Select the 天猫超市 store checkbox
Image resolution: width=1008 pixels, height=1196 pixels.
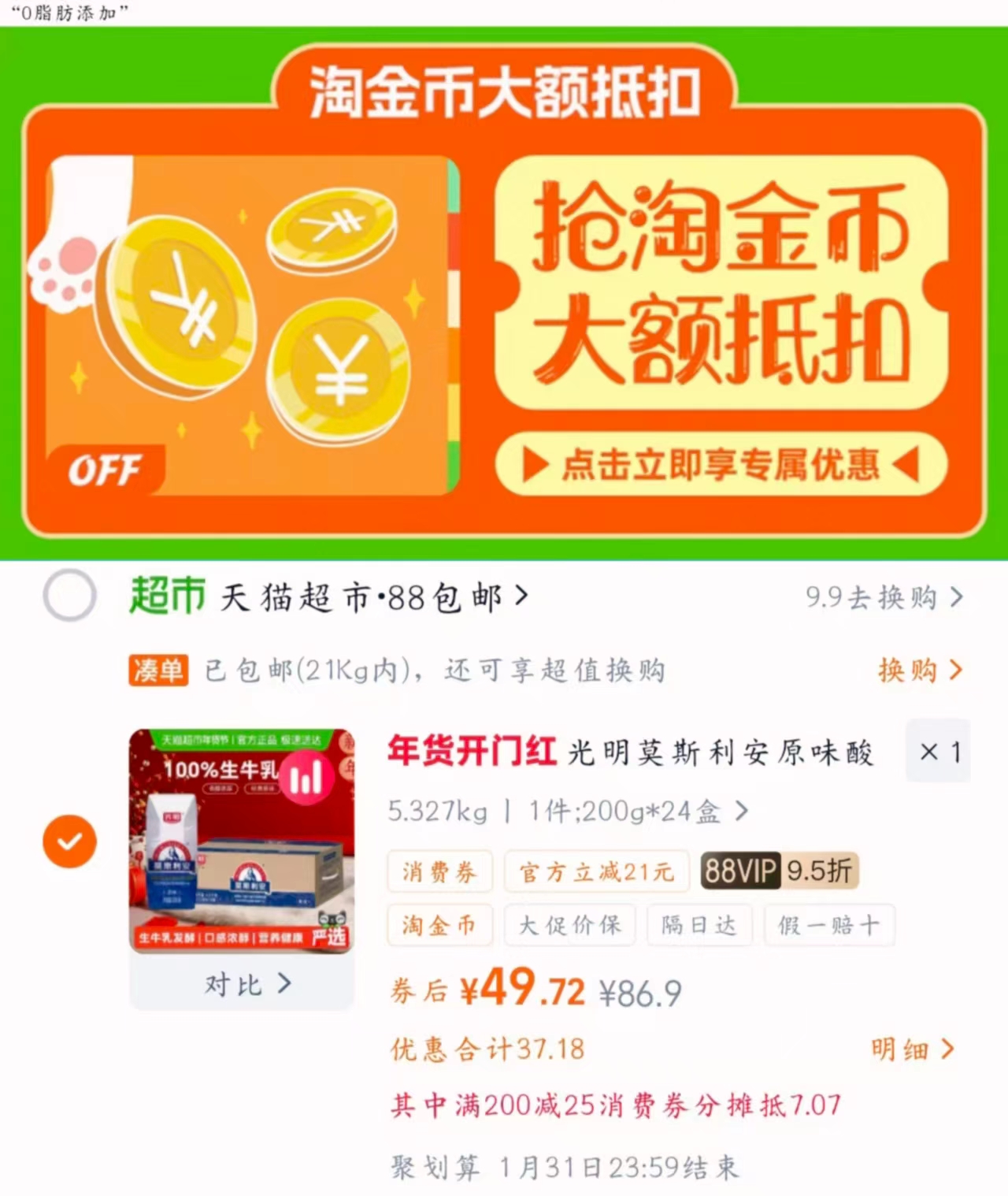point(69,596)
